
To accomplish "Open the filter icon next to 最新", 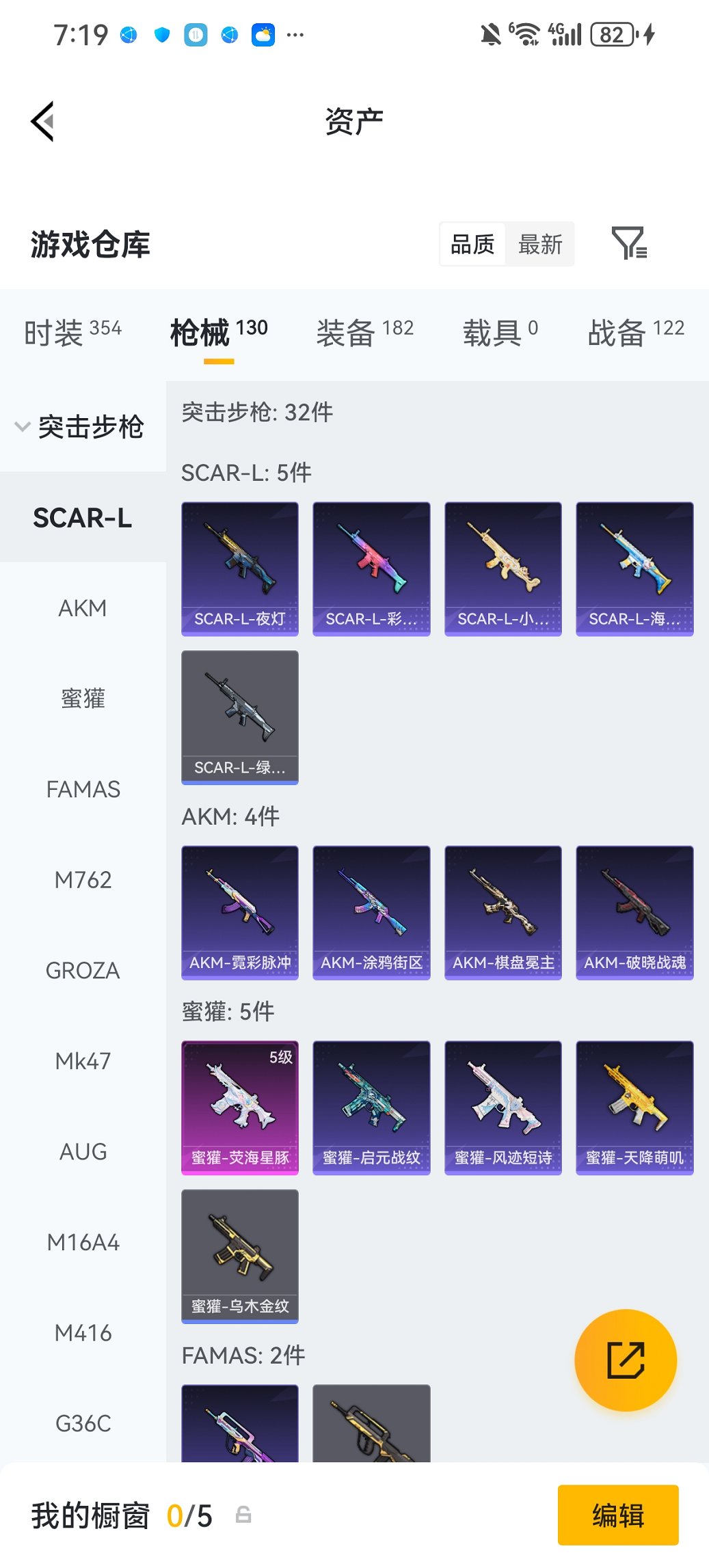I will coord(628,244).
